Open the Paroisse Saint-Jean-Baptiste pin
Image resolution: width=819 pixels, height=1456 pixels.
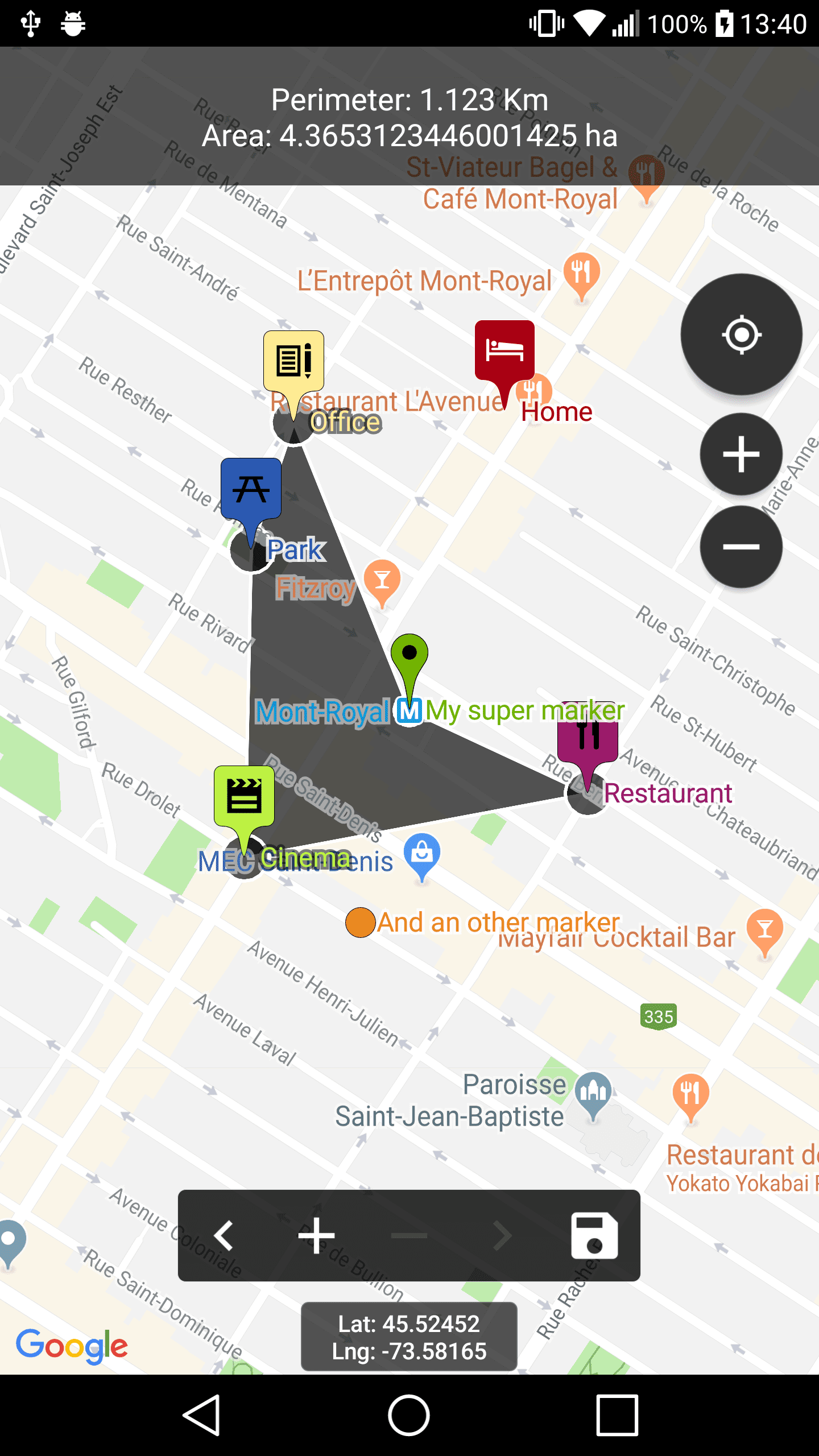(x=593, y=1091)
